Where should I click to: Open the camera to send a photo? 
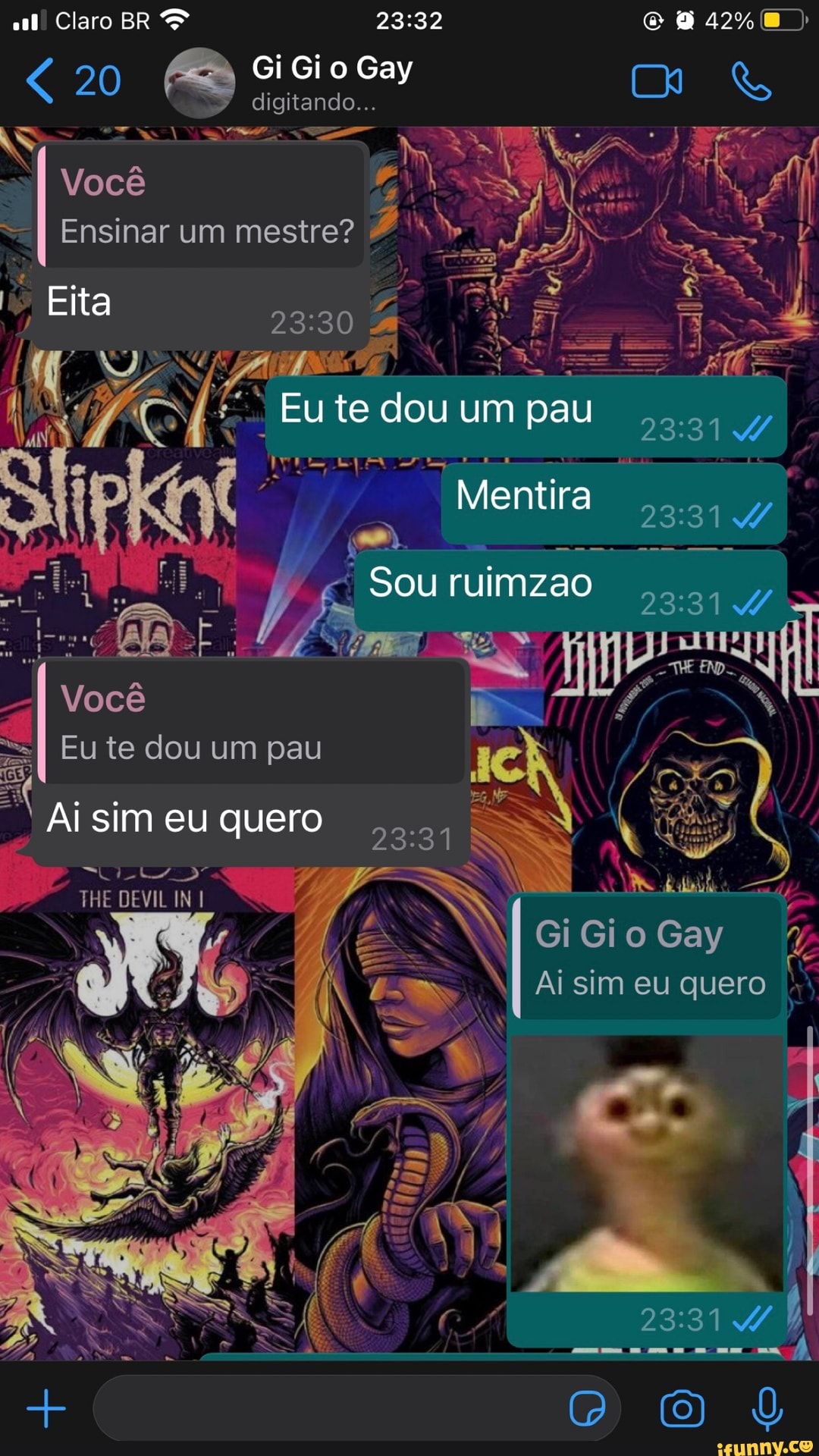(682, 1409)
